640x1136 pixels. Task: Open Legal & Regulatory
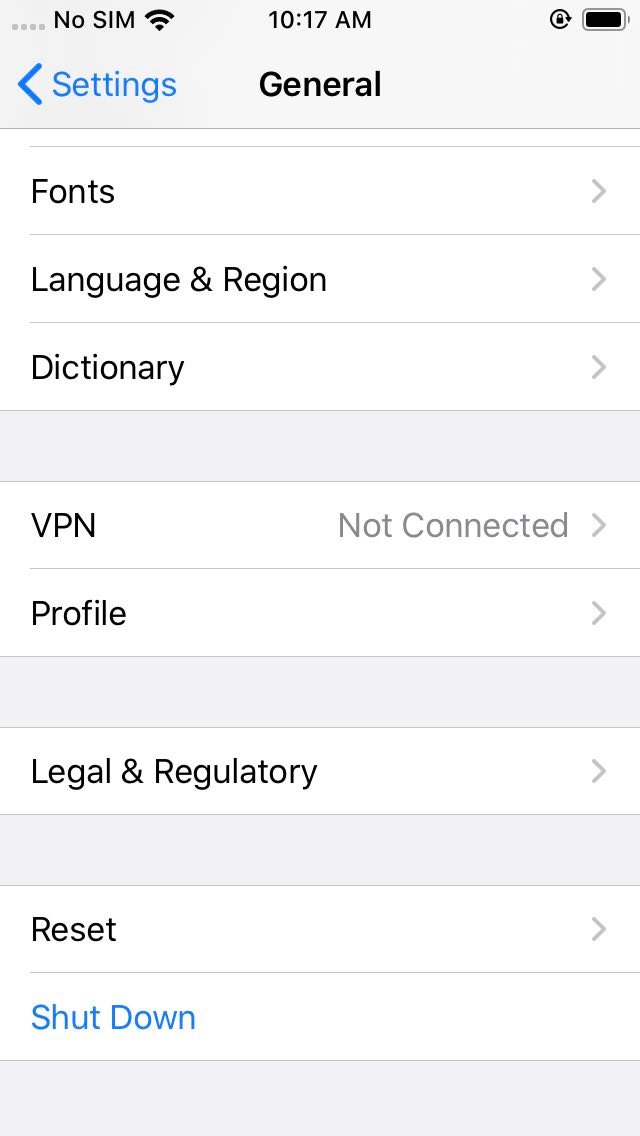point(320,771)
